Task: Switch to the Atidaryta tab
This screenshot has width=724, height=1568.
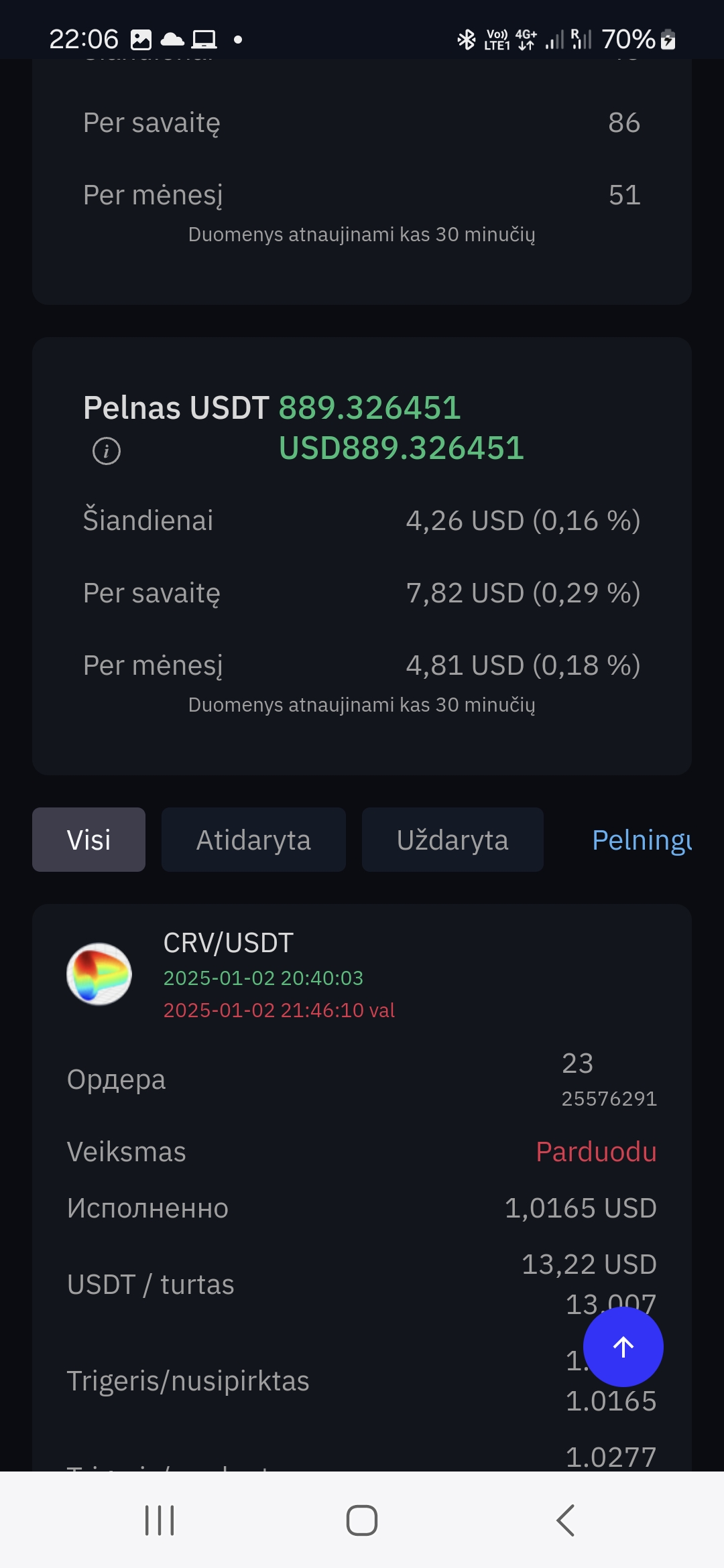Action: pos(253,840)
